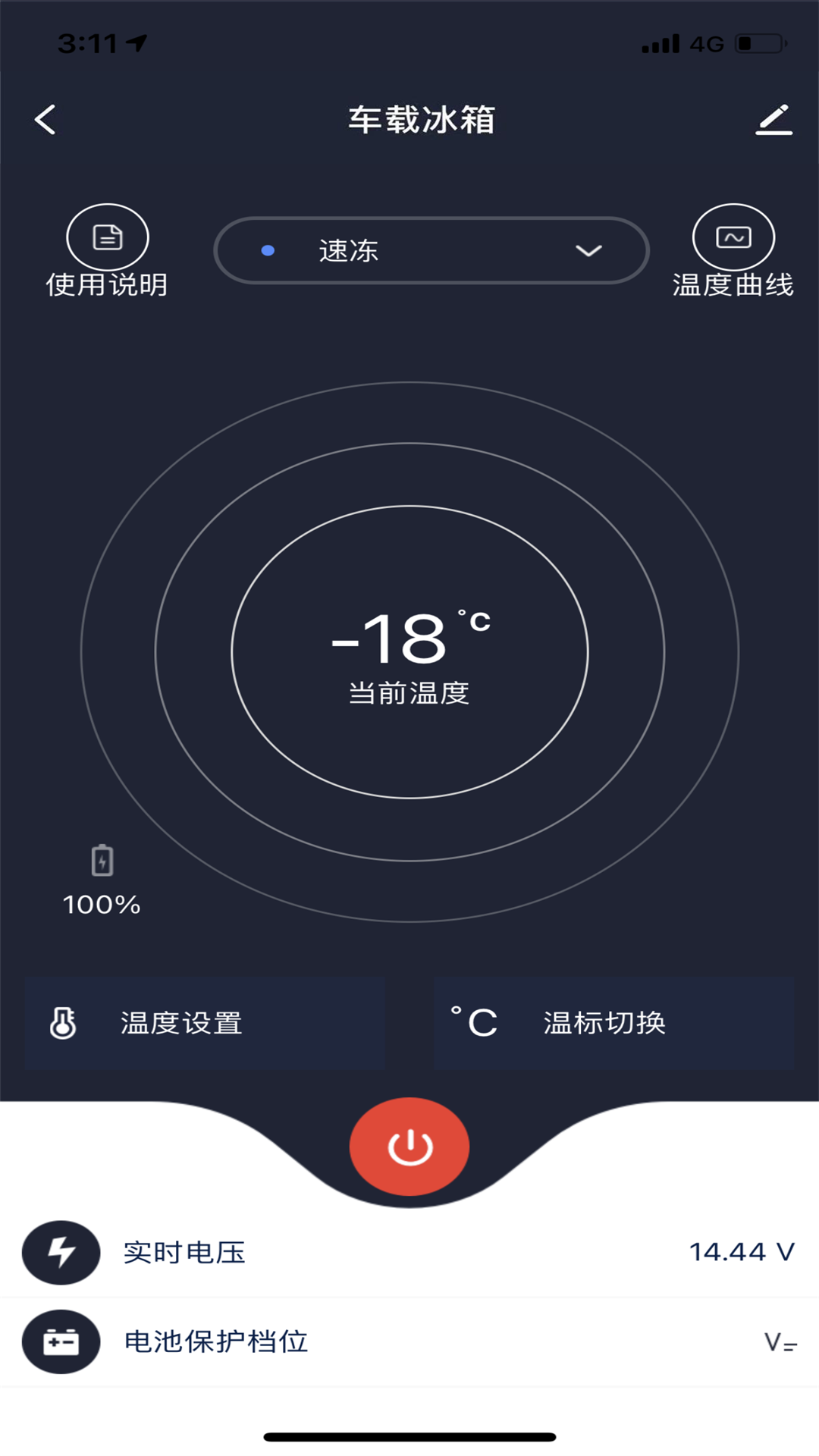Screen dimensions: 819x1456
Task: Switch temperature unit via 温标切换
Action: [x=613, y=1024]
